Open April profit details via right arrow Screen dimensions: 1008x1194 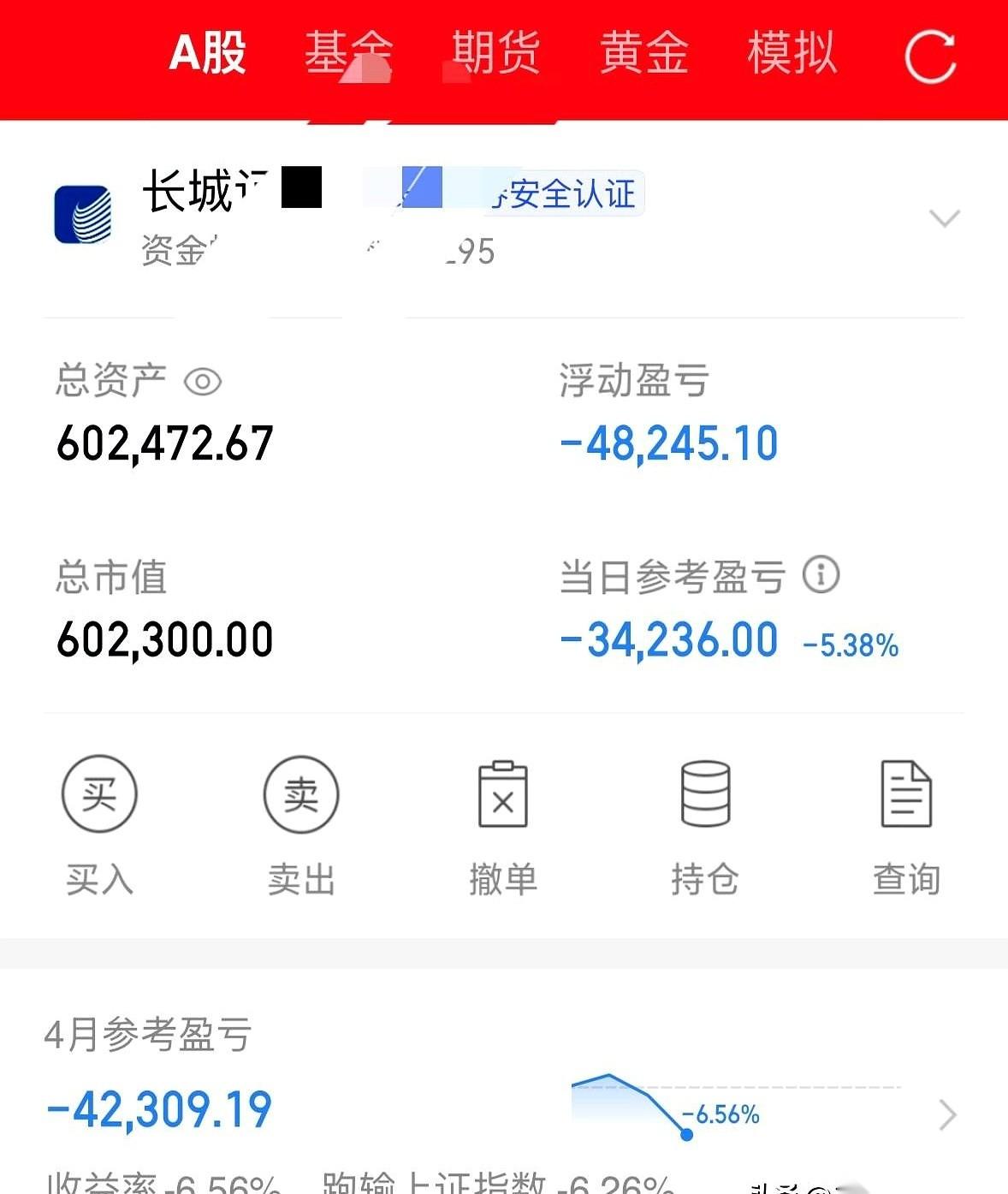pyautogui.click(x=950, y=1114)
